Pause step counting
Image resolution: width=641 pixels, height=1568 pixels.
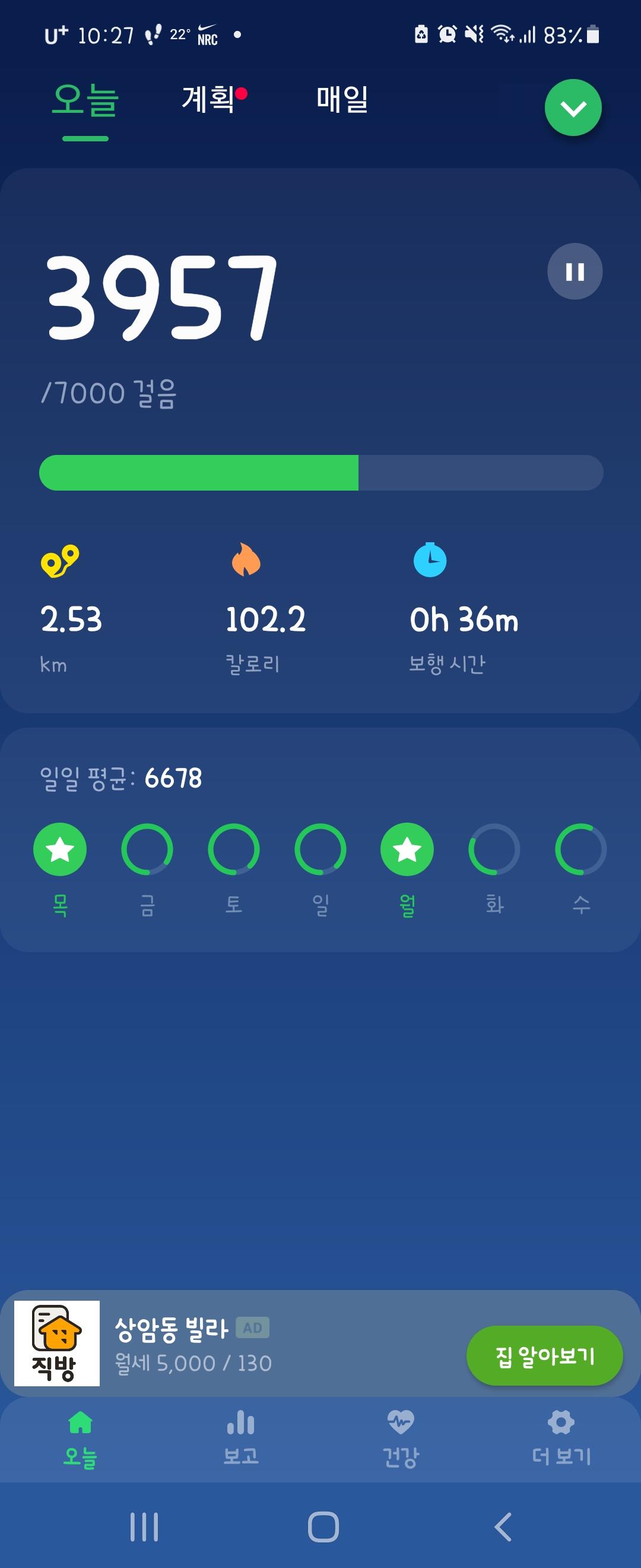[x=575, y=271]
